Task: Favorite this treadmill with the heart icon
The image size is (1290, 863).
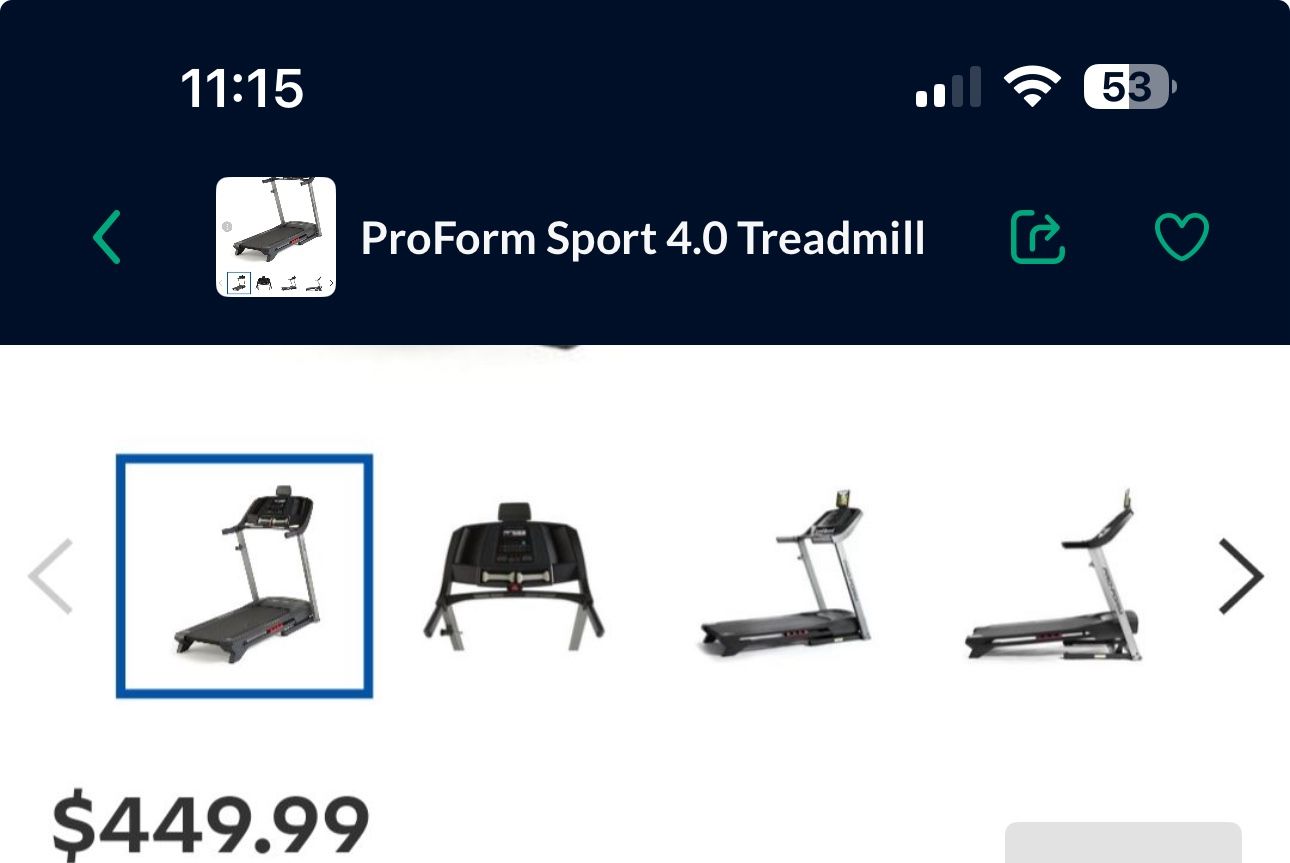Action: [1181, 237]
